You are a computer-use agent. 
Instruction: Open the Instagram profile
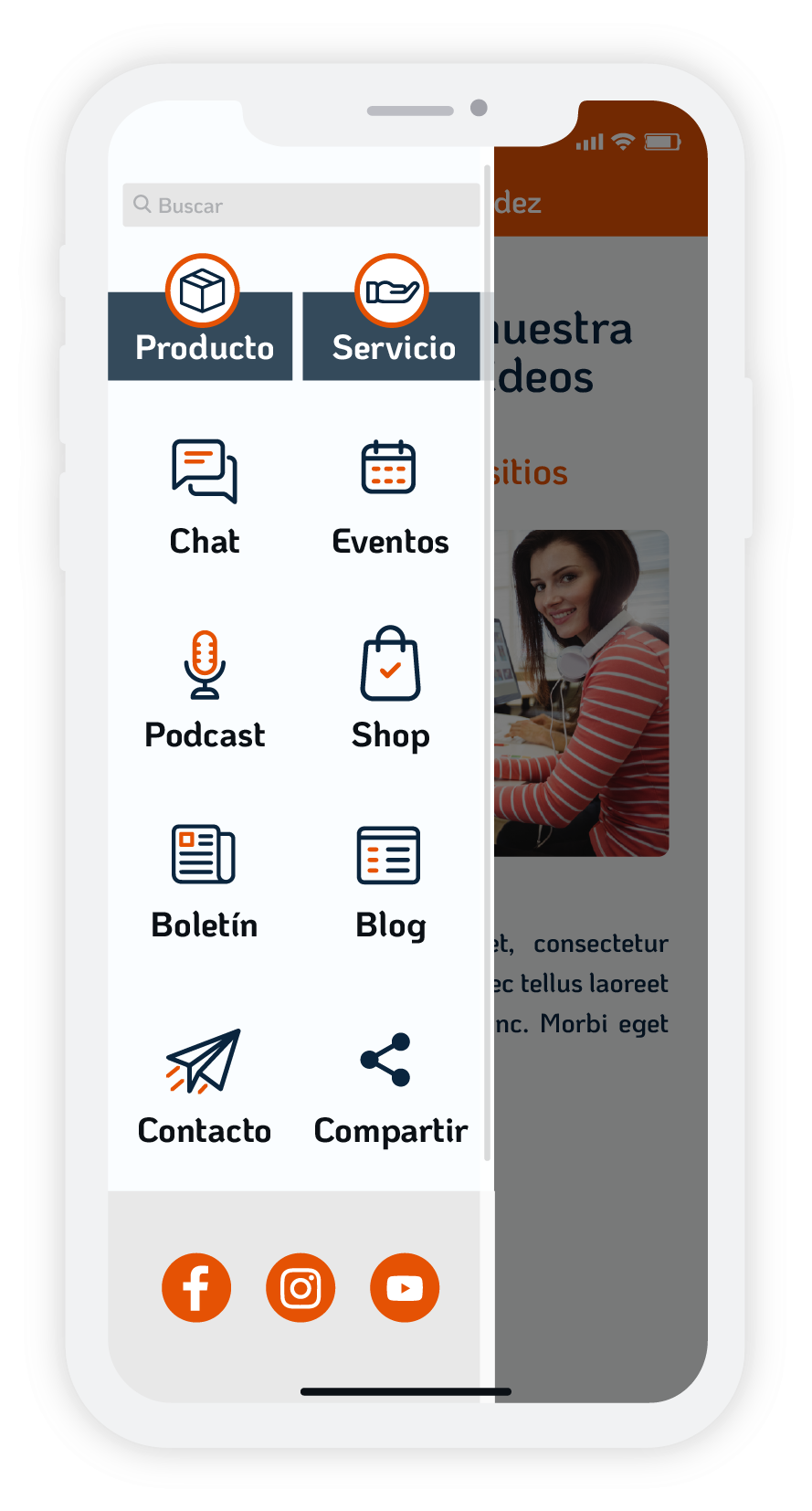coord(301,1287)
